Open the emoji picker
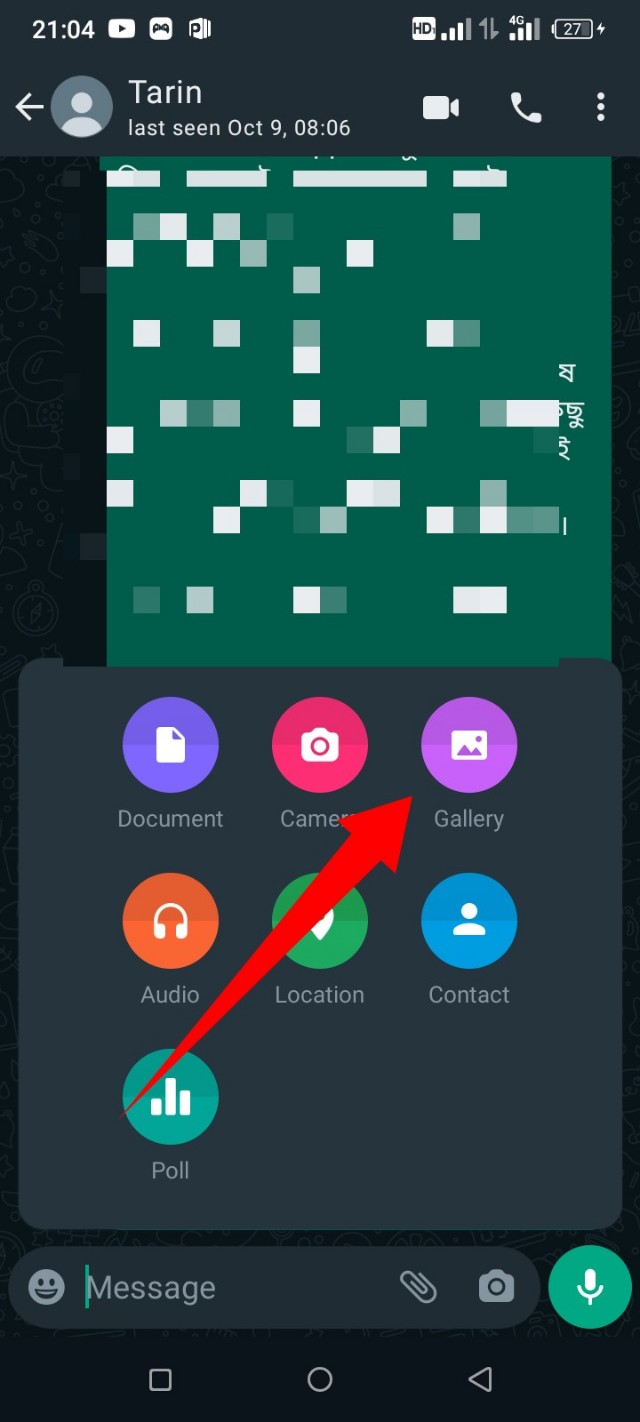This screenshot has width=640, height=1422. click(x=46, y=1287)
